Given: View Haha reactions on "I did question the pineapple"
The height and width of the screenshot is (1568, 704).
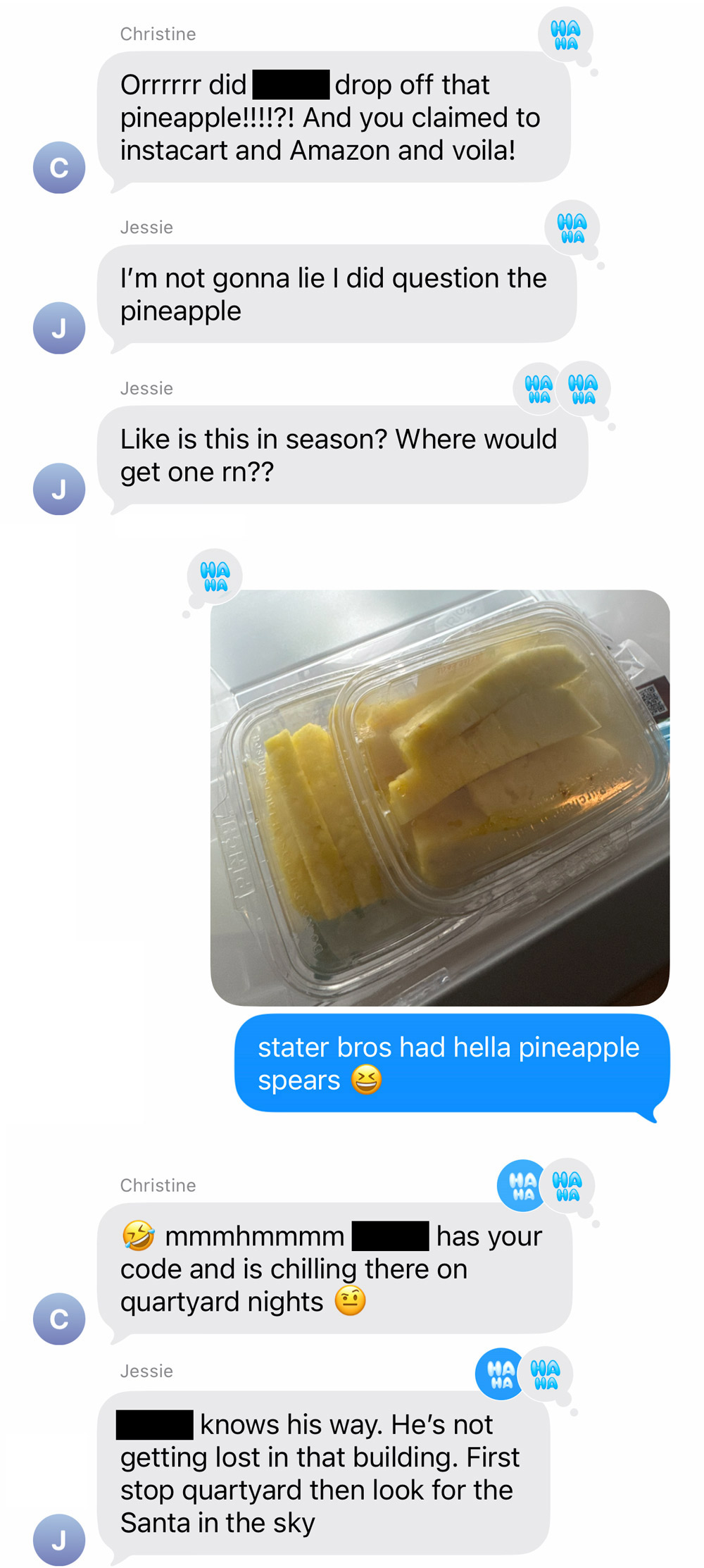Looking at the screenshot, I should 572,228.
